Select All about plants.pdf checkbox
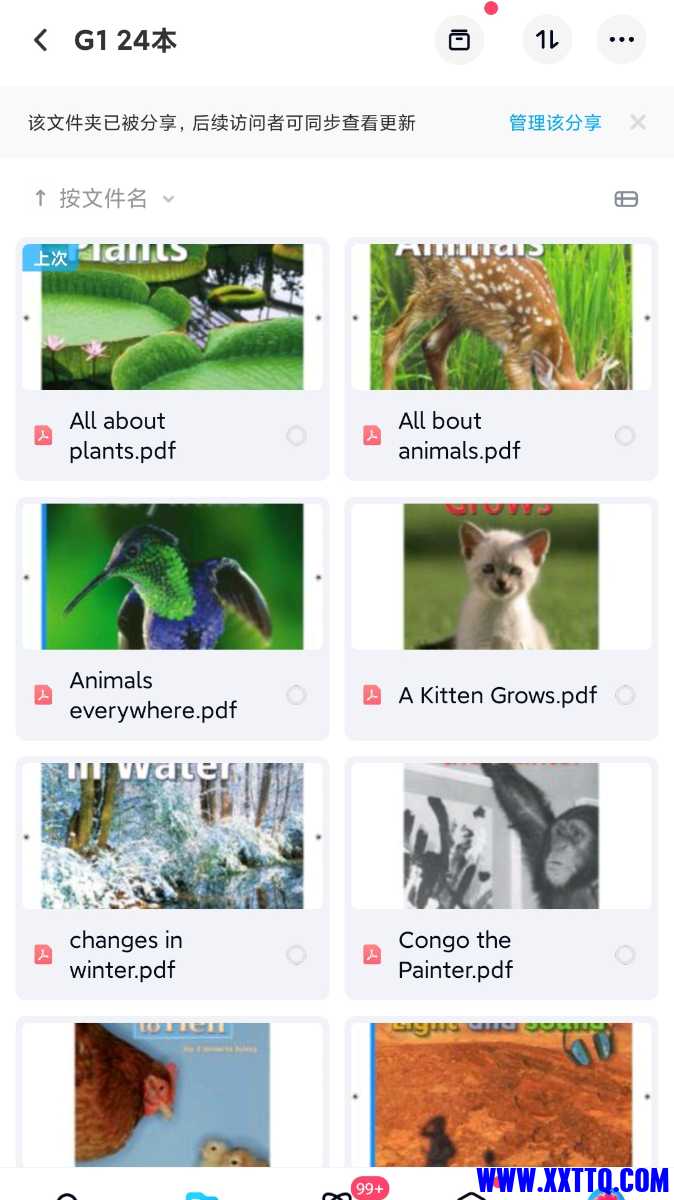The height and width of the screenshot is (1200, 674). pyautogui.click(x=296, y=436)
